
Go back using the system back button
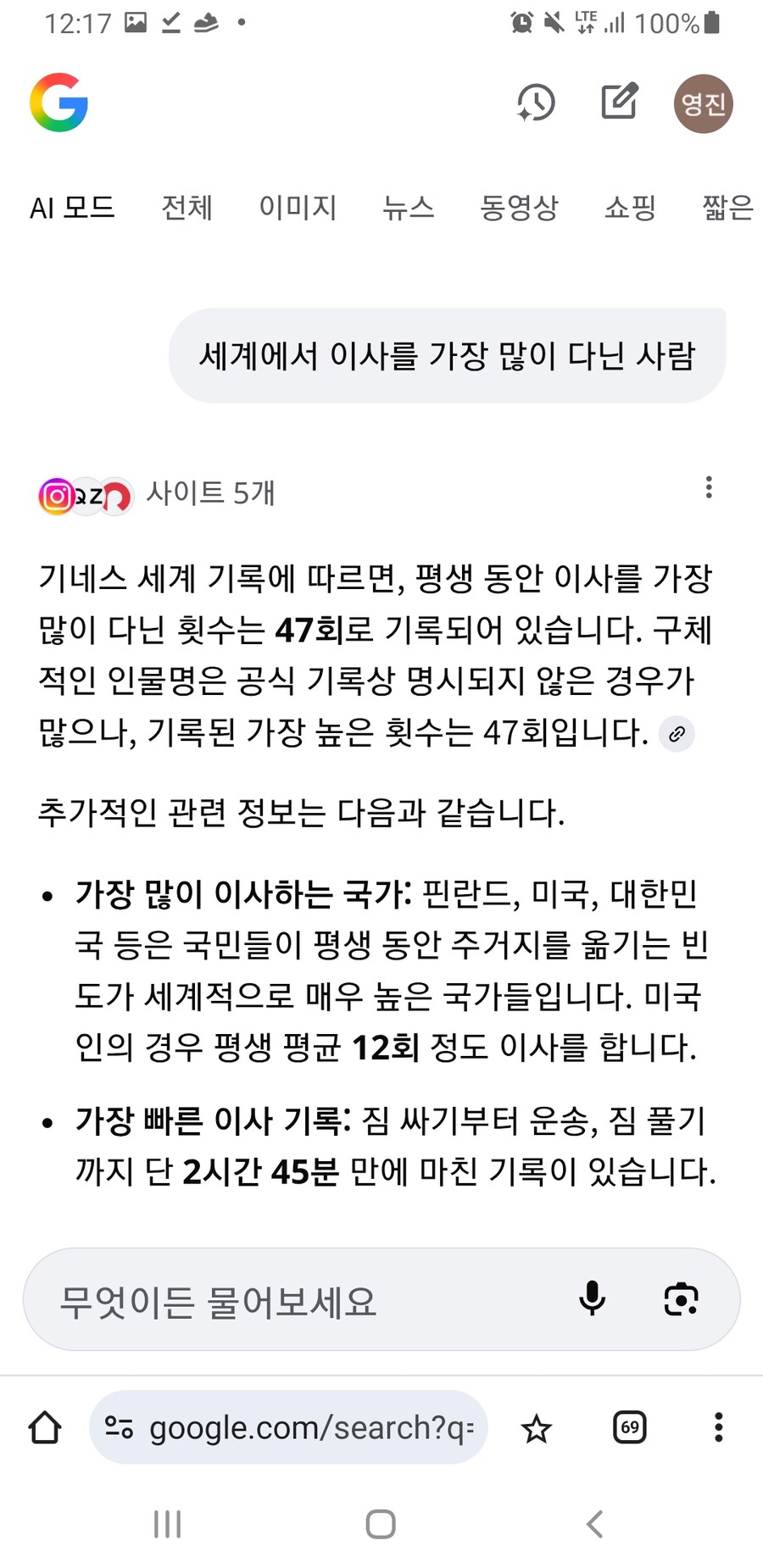click(595, 1524)
